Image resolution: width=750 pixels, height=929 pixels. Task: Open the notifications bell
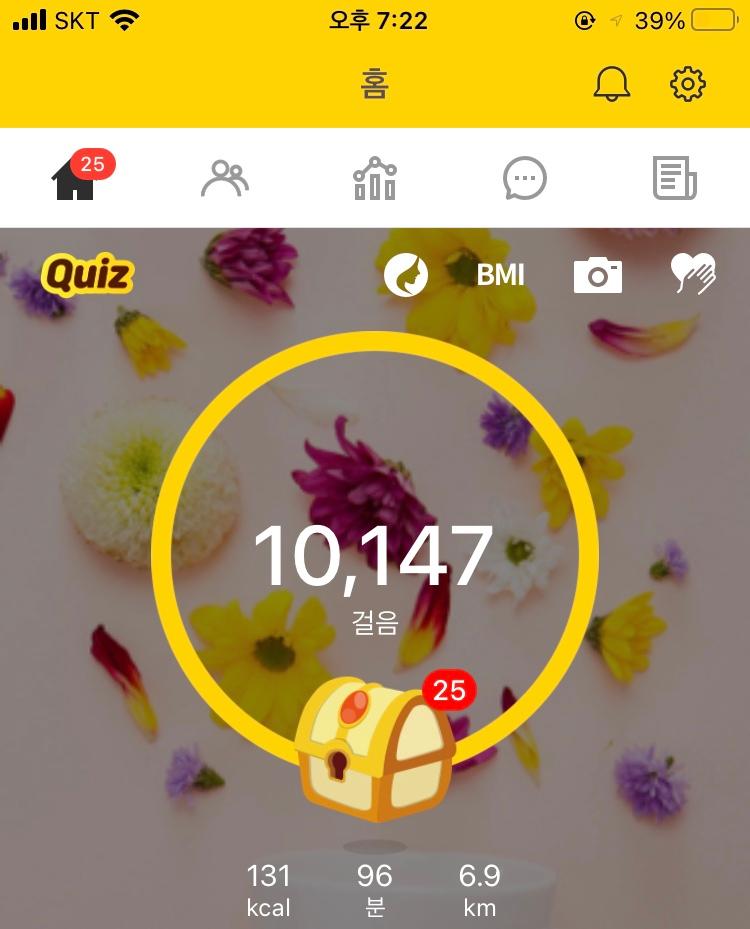click(x=612, y=84)
